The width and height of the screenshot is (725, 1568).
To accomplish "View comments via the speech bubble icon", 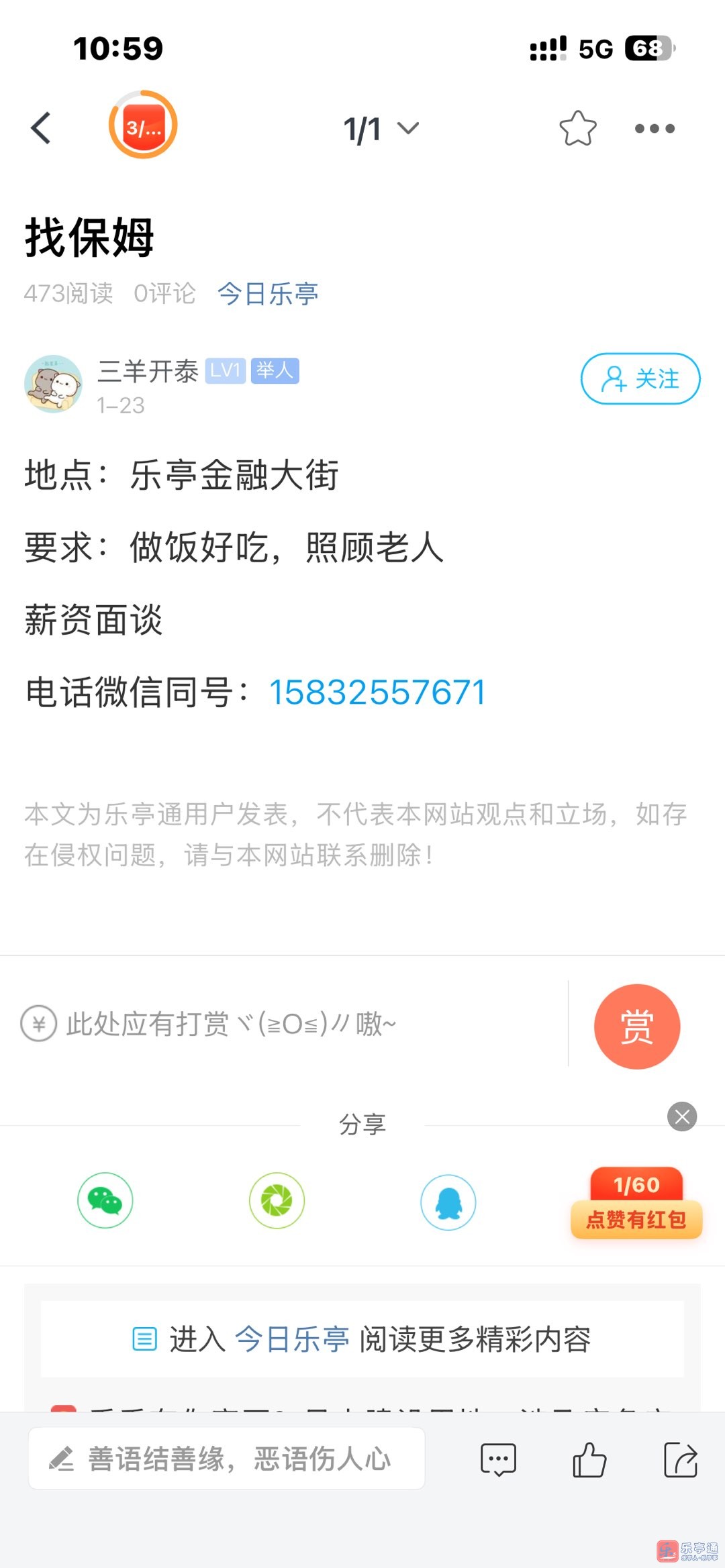I will (x=498, y=1460).
